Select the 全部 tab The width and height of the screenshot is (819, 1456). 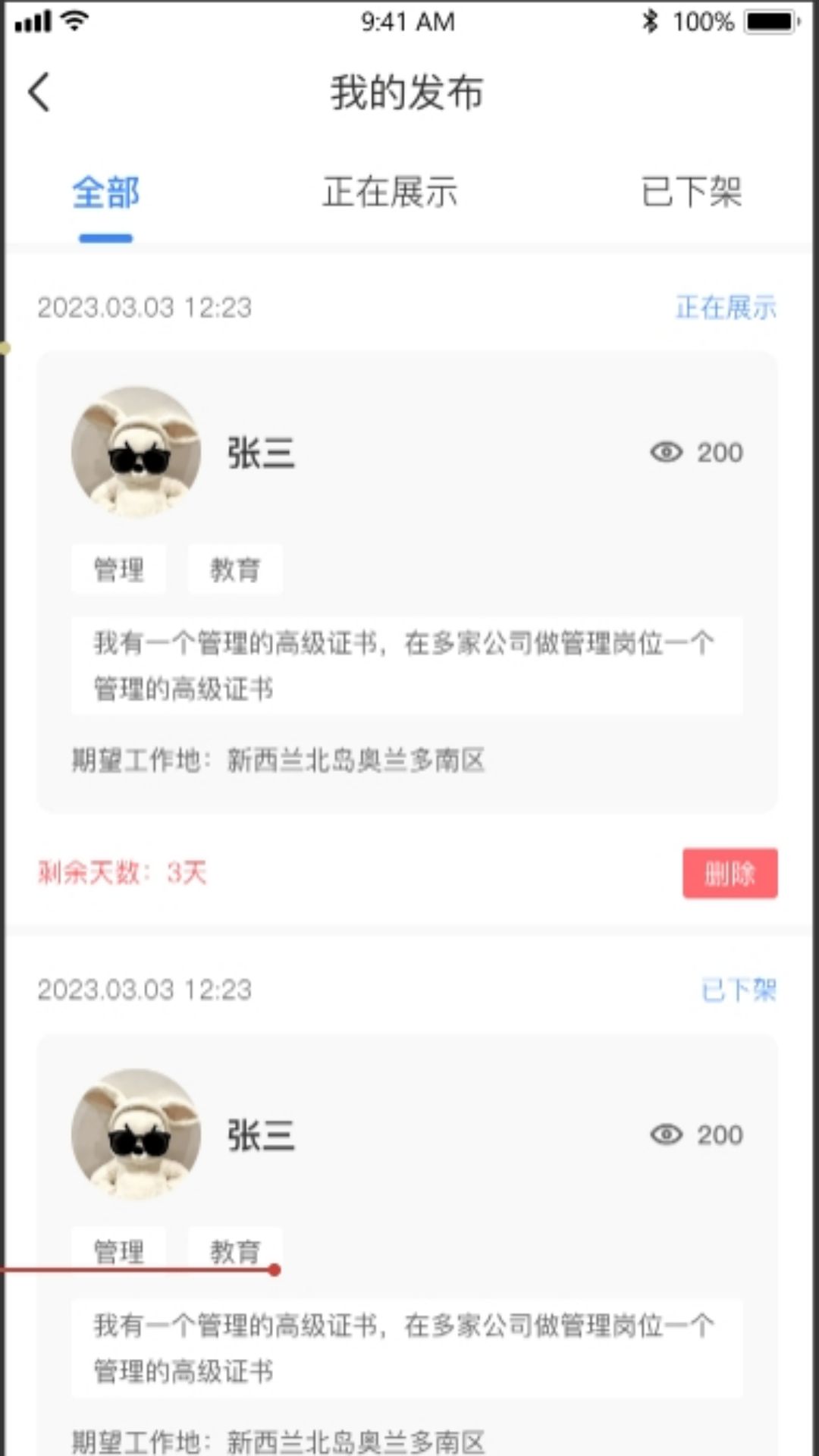tap(105, 192)
